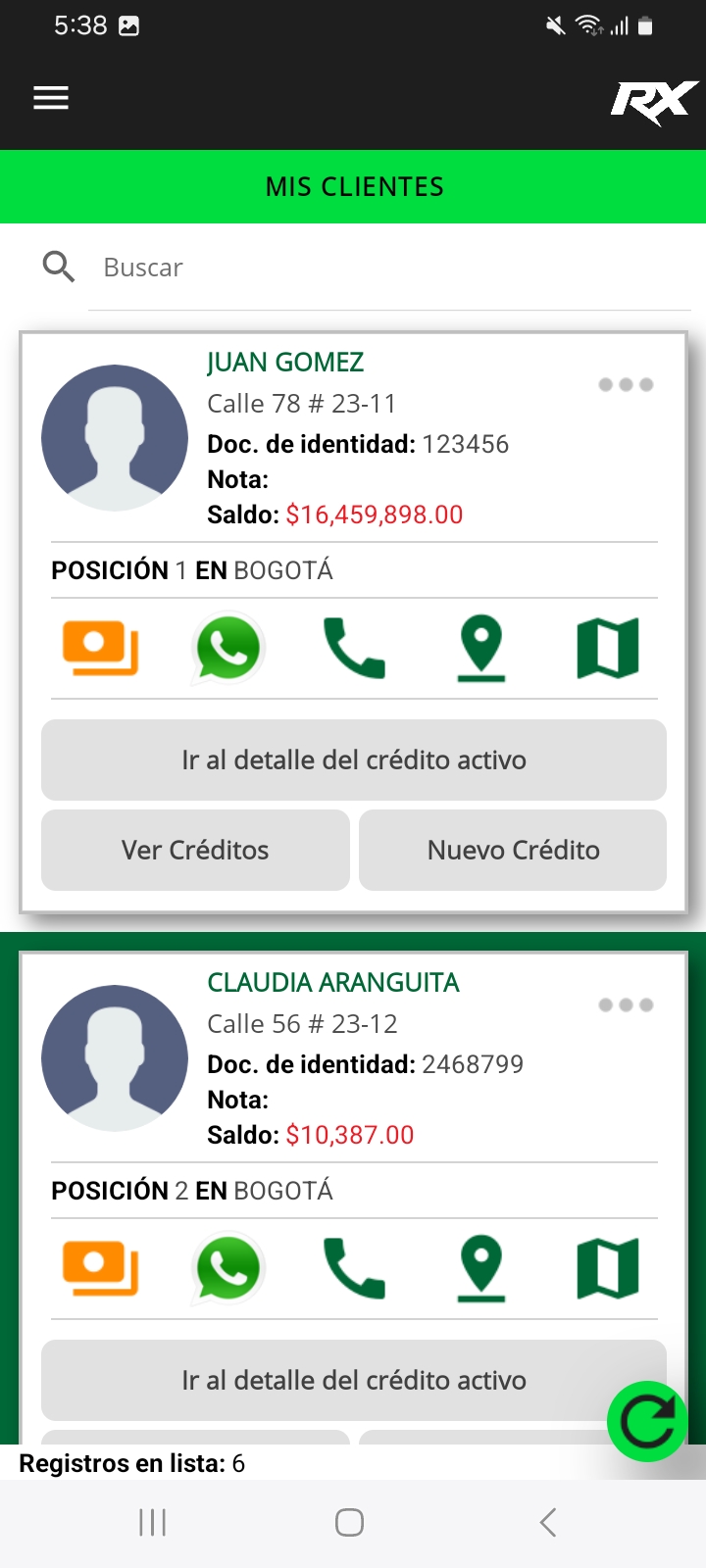Call Juan Gomez by phone
Screen dimensions: 706x1568
[x=354, y=648]
